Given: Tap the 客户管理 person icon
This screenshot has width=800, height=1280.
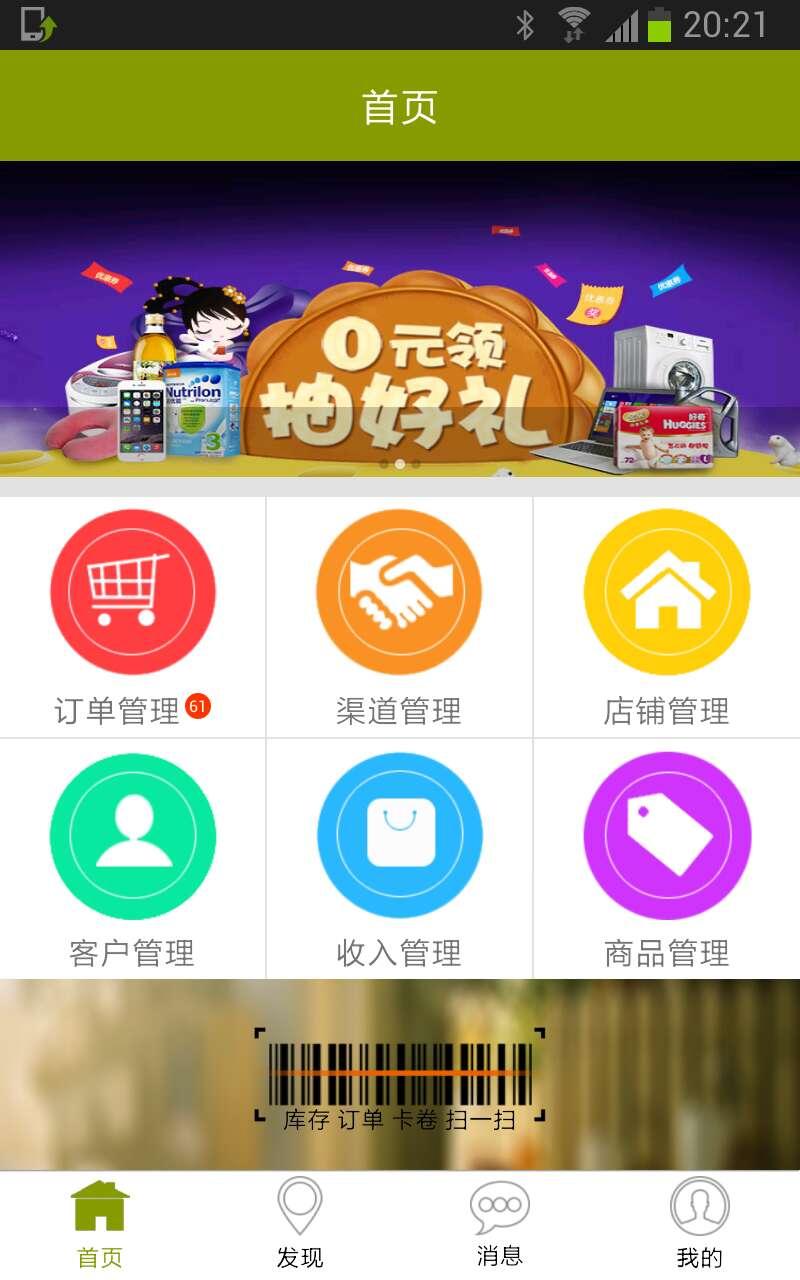Looking at the screenshot, I should (x=132, y=836).
